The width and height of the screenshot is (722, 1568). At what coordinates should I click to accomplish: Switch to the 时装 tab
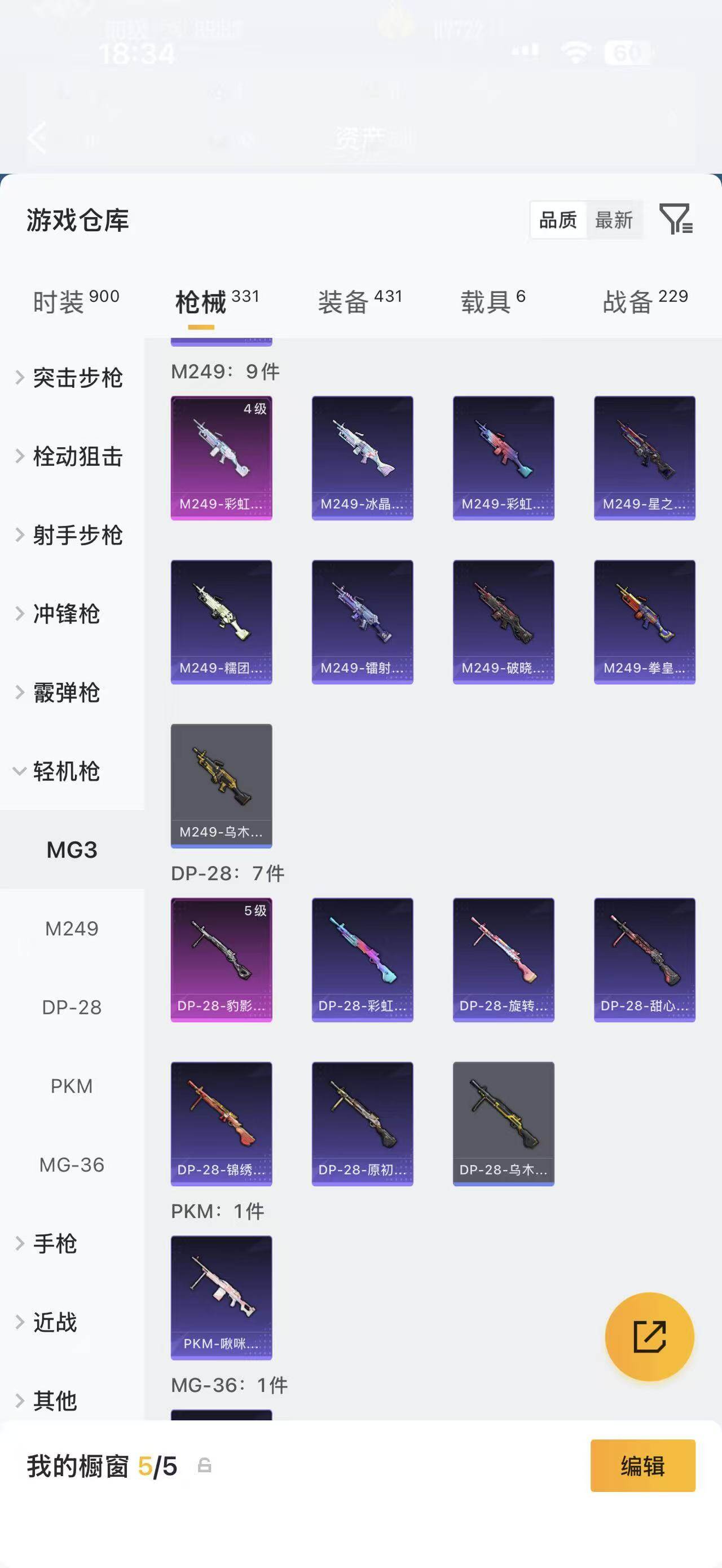click(x=76, y=301)
